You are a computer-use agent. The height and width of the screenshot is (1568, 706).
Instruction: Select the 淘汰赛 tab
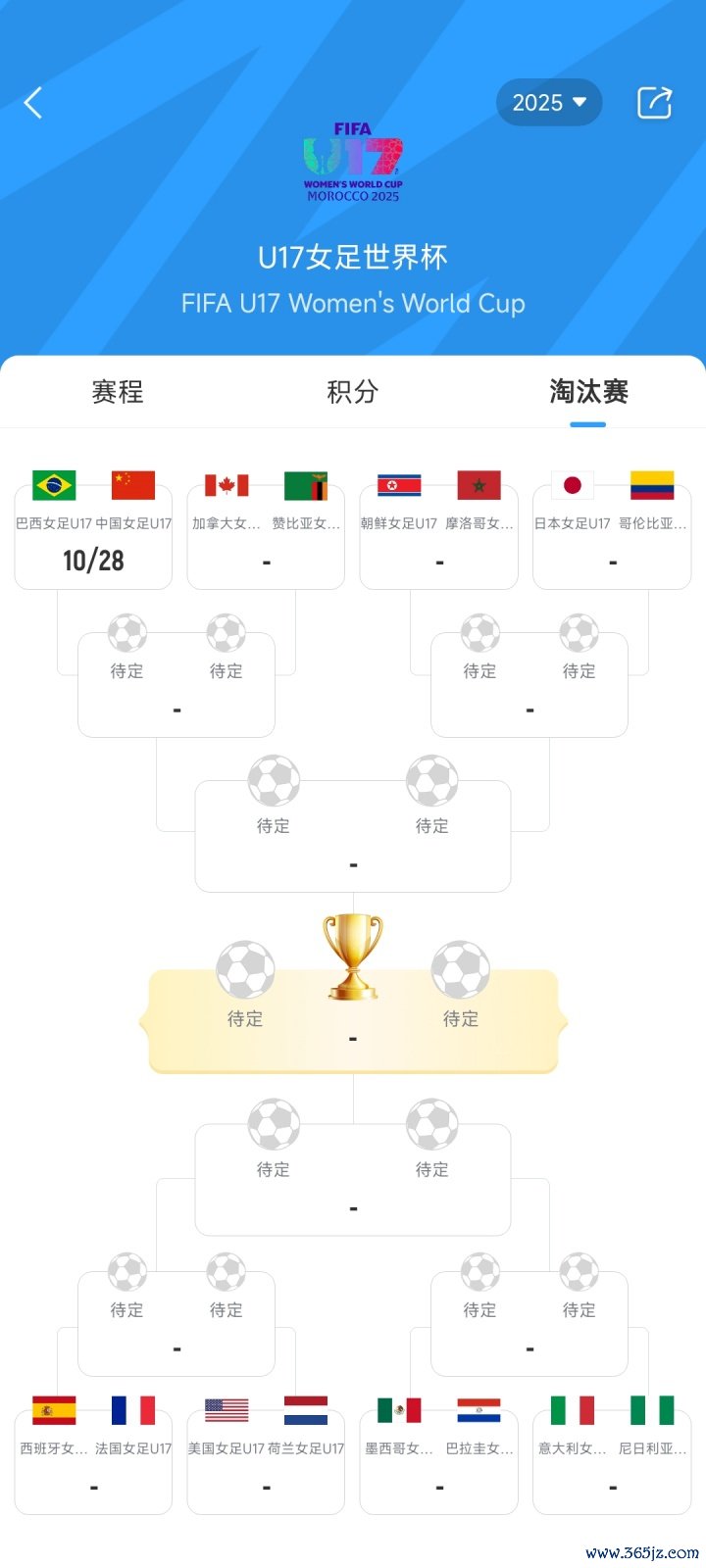coord(588,392)
